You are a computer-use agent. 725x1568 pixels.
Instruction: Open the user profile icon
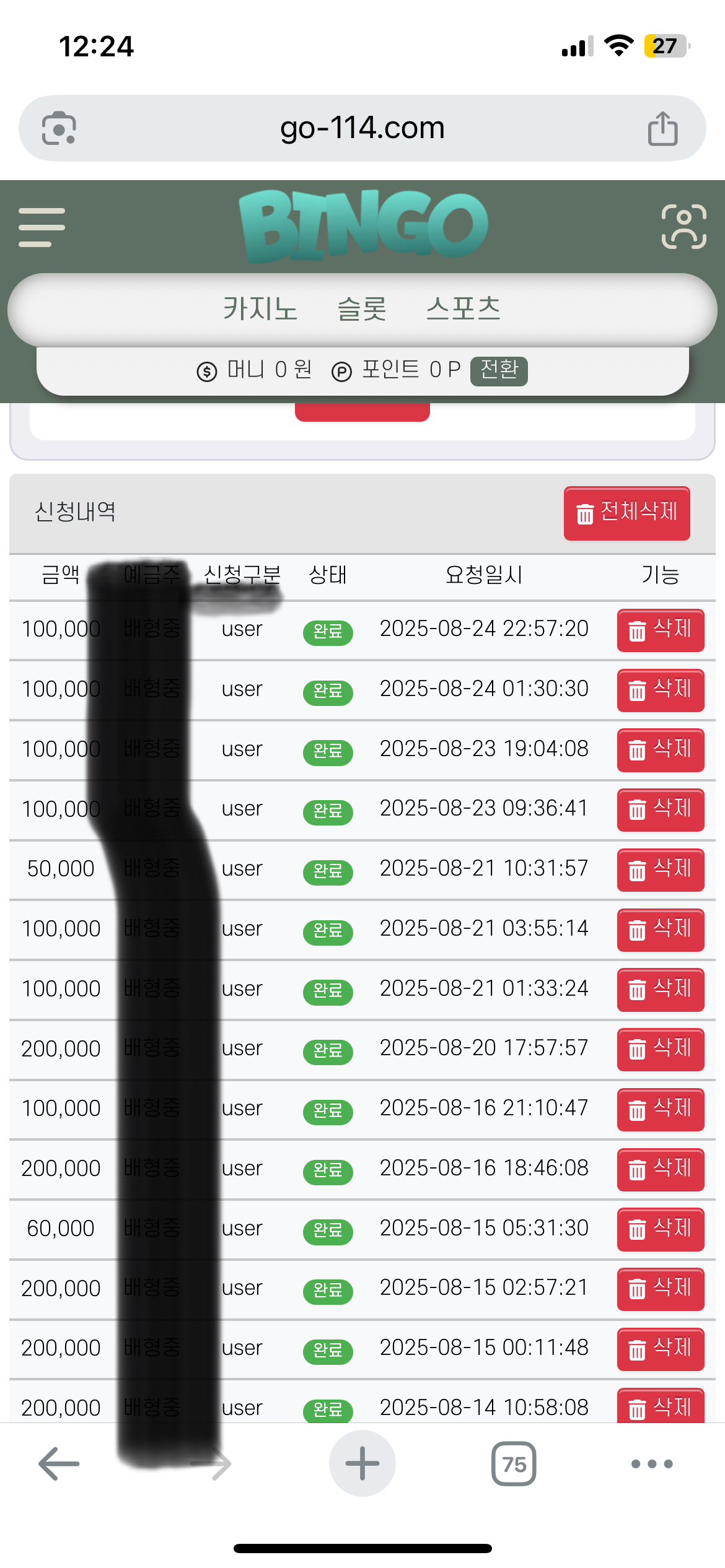[x=683, y=227]
